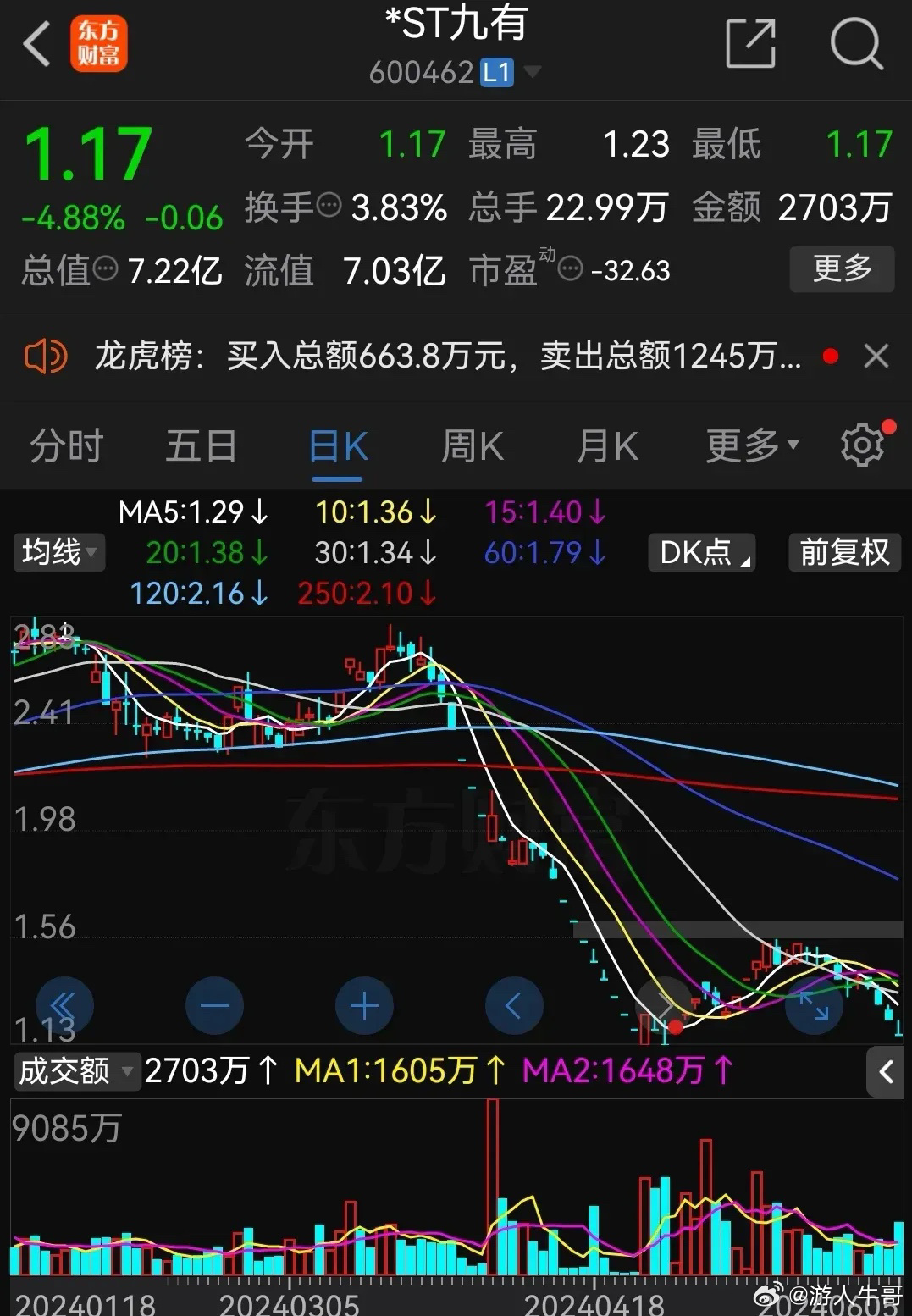Open the 均线 indicator dropdown
Image resolution: width=912 pixels, height=1316 pixels.
(58, 552)
